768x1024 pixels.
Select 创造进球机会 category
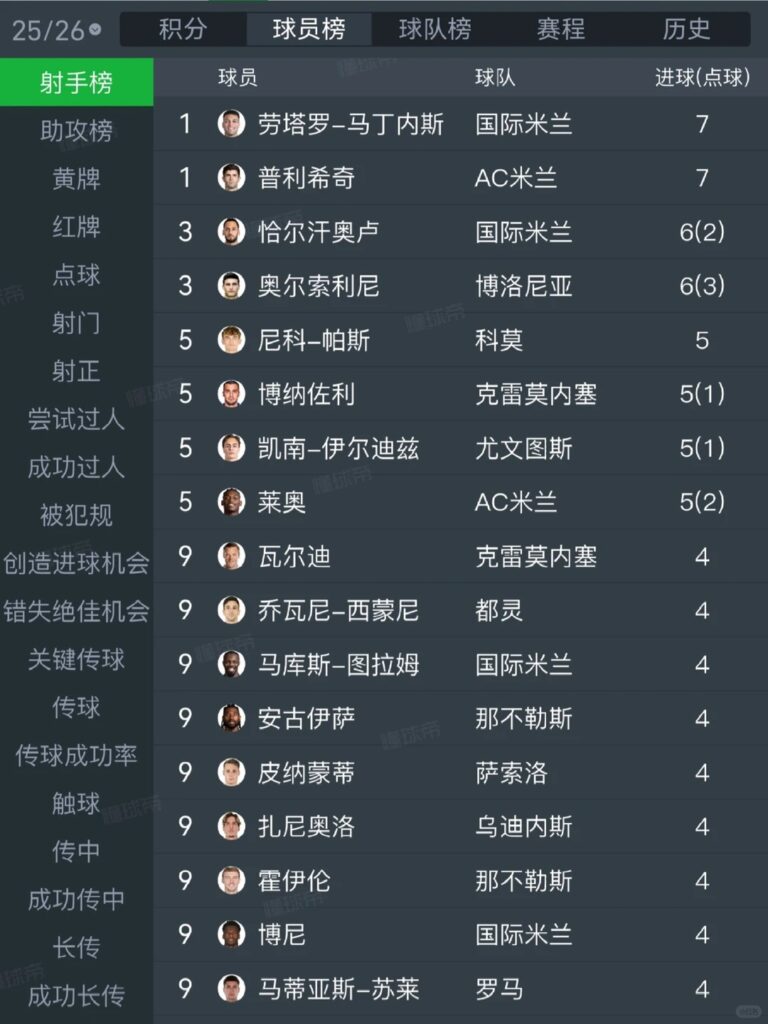click(76, 563)
